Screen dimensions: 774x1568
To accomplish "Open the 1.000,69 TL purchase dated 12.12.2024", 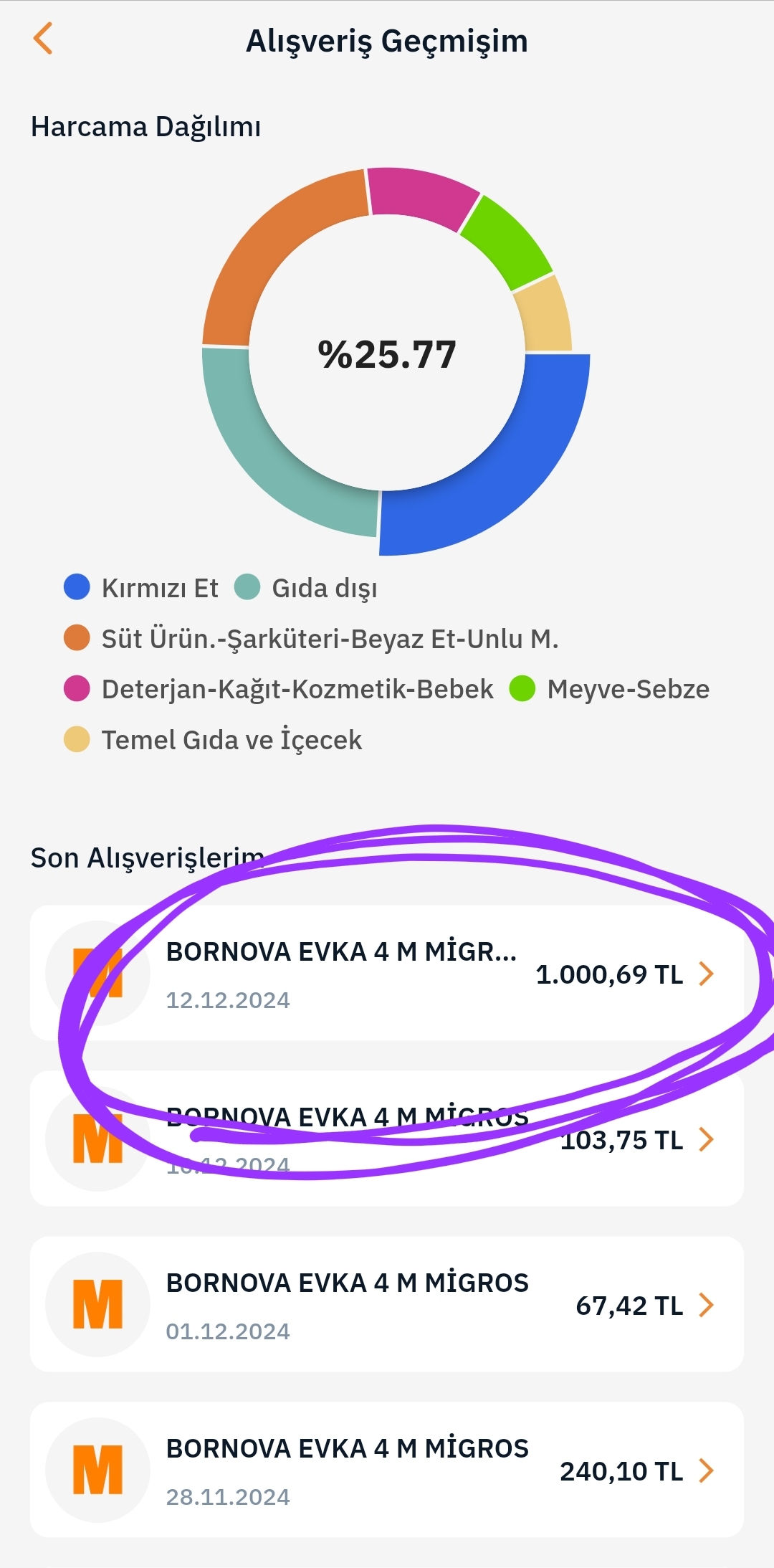I will coord(387,973).
